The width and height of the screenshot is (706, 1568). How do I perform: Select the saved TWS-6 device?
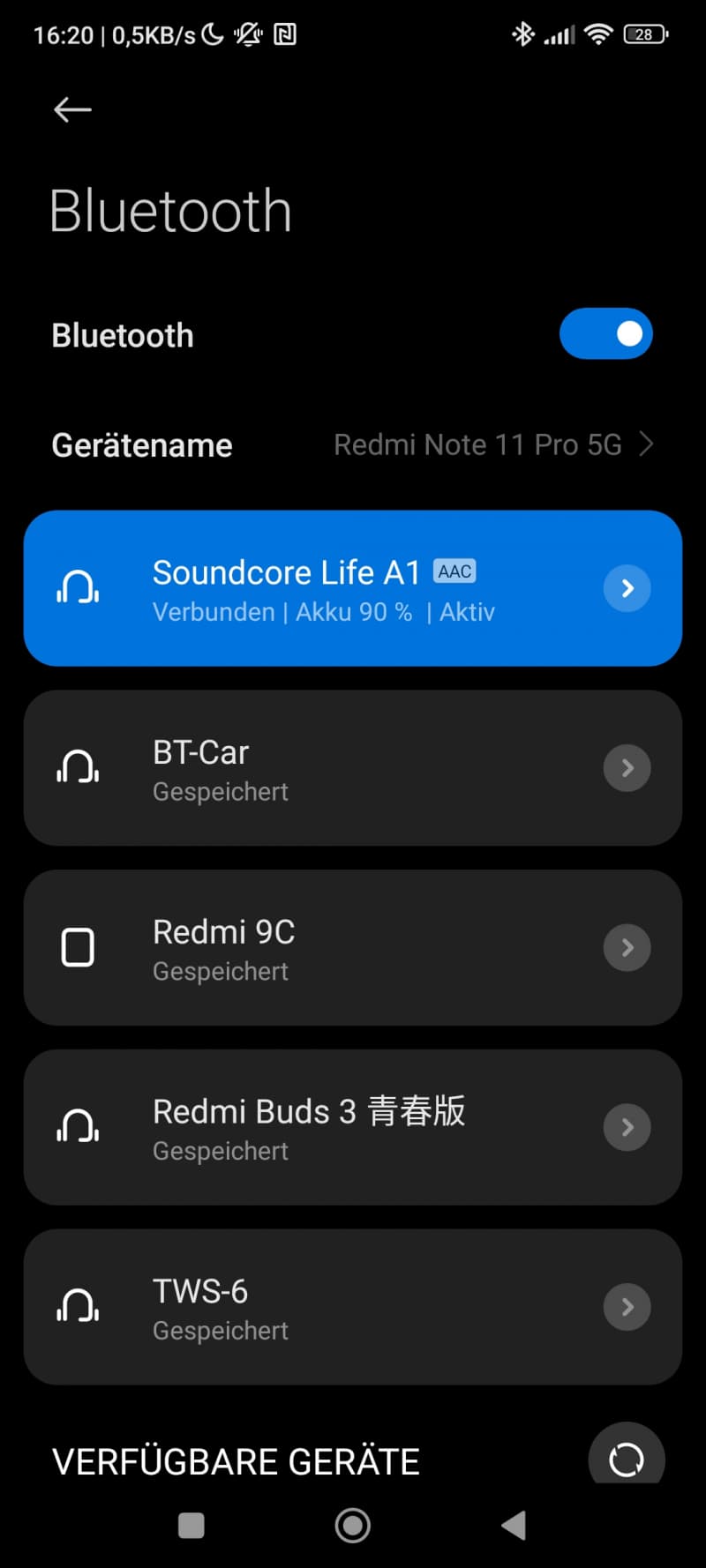(353, 1307)
